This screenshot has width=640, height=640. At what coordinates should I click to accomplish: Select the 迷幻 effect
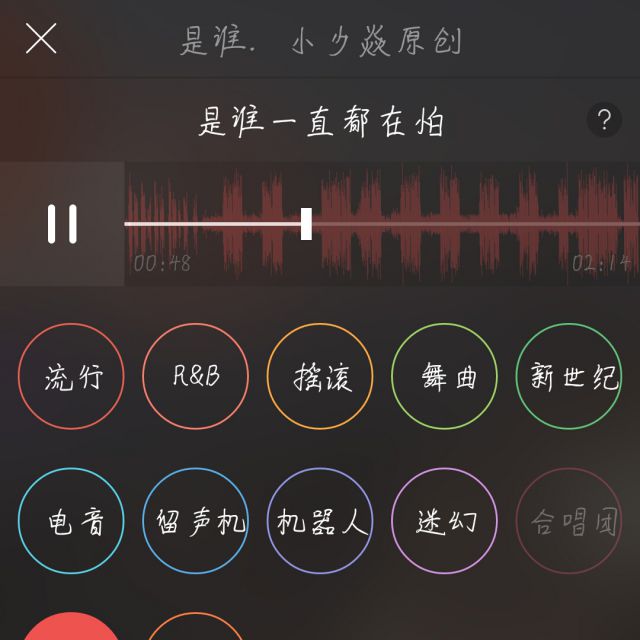(444, 521)
